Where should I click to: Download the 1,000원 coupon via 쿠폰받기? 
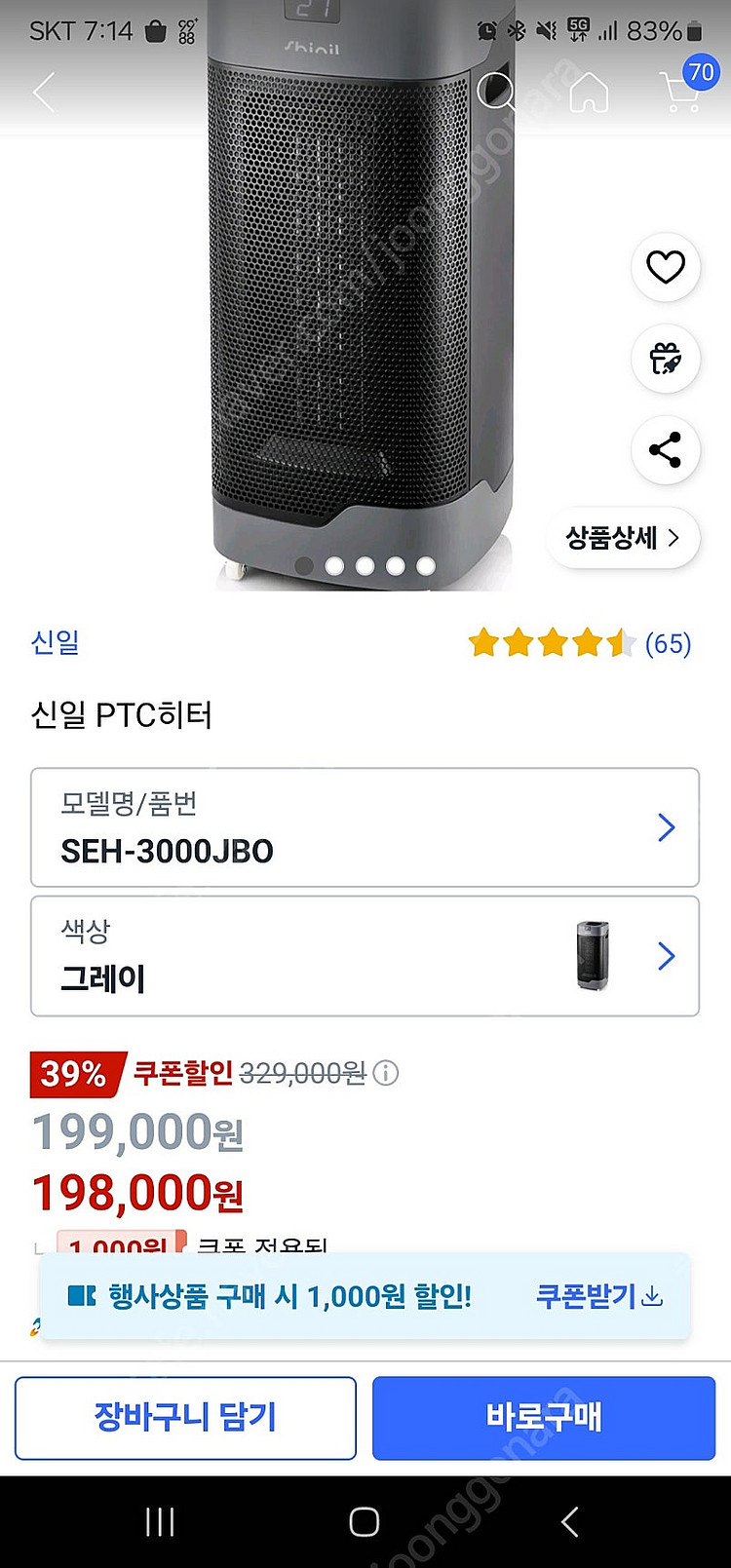pyautogui.click(x=598, y=1296)
